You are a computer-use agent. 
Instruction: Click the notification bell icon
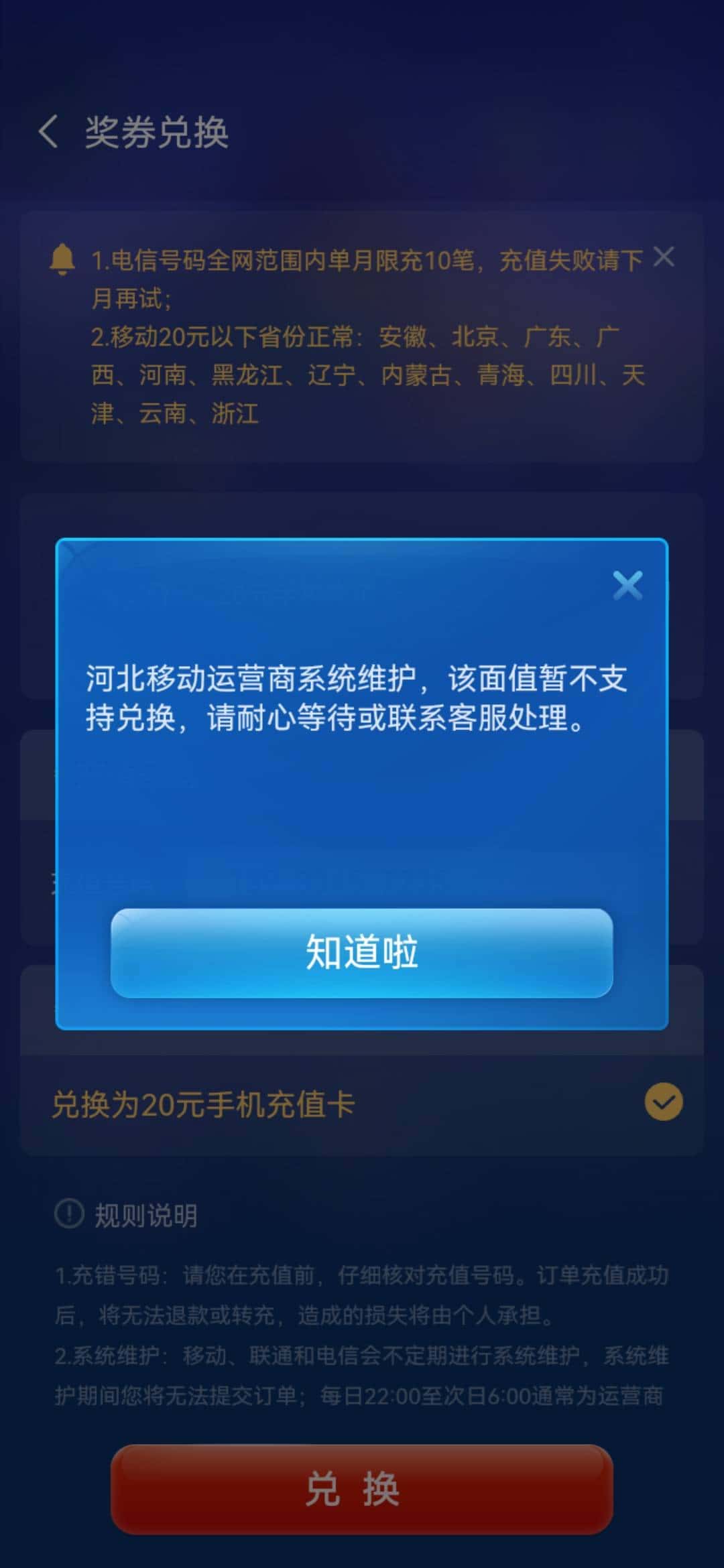[x=64, y=257]
